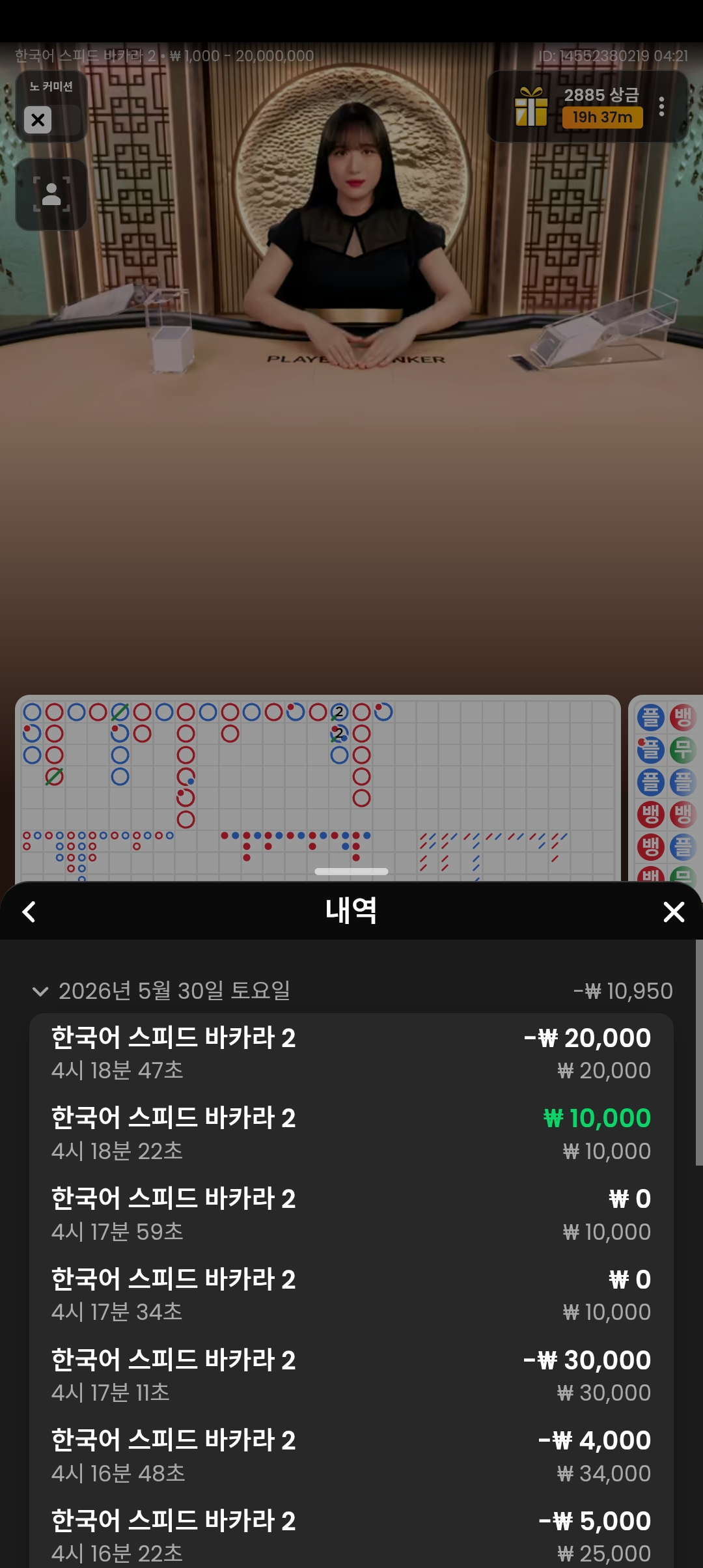Open the dealer camera view icon
The height and width of the screenshot is (1568, 703).
click(x=51, y=194)
